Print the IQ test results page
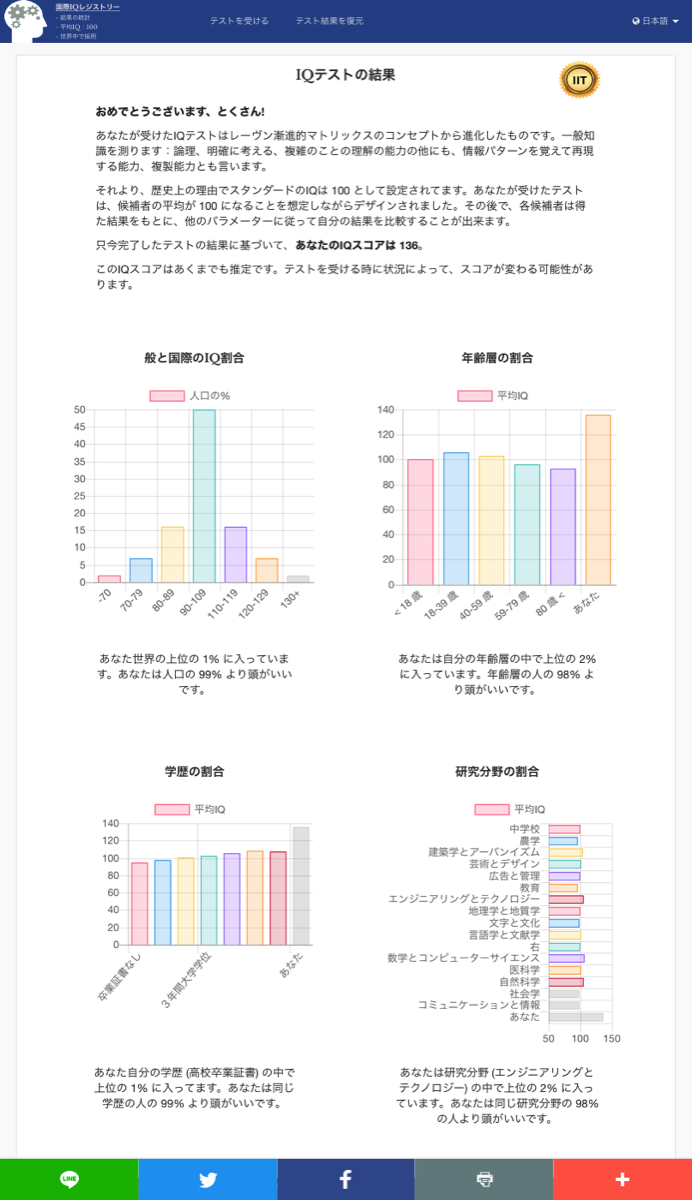Screen dimensions: 692x1200 484,1179
